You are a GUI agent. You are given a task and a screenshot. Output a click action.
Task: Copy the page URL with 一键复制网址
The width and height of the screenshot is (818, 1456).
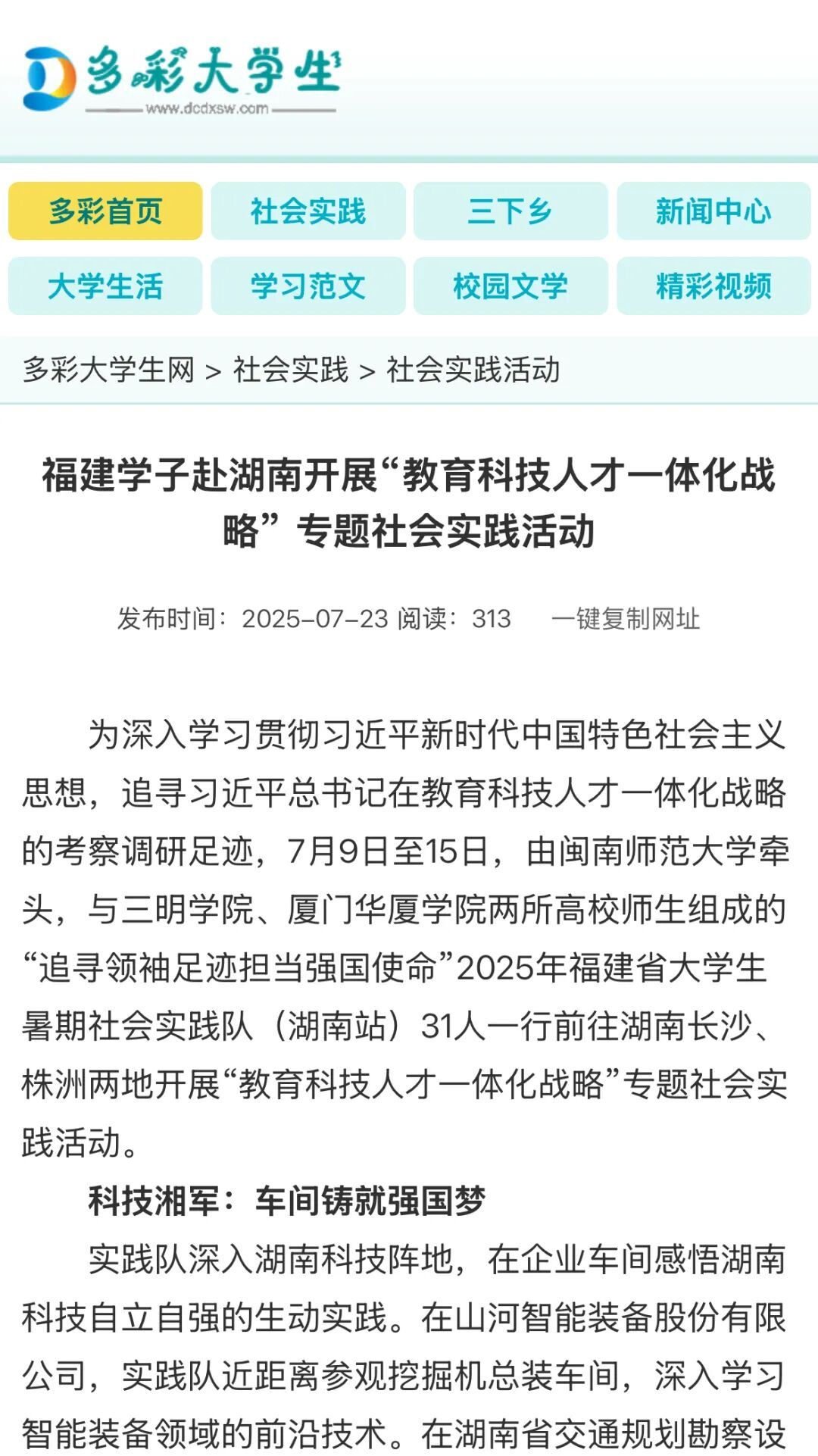626,619
